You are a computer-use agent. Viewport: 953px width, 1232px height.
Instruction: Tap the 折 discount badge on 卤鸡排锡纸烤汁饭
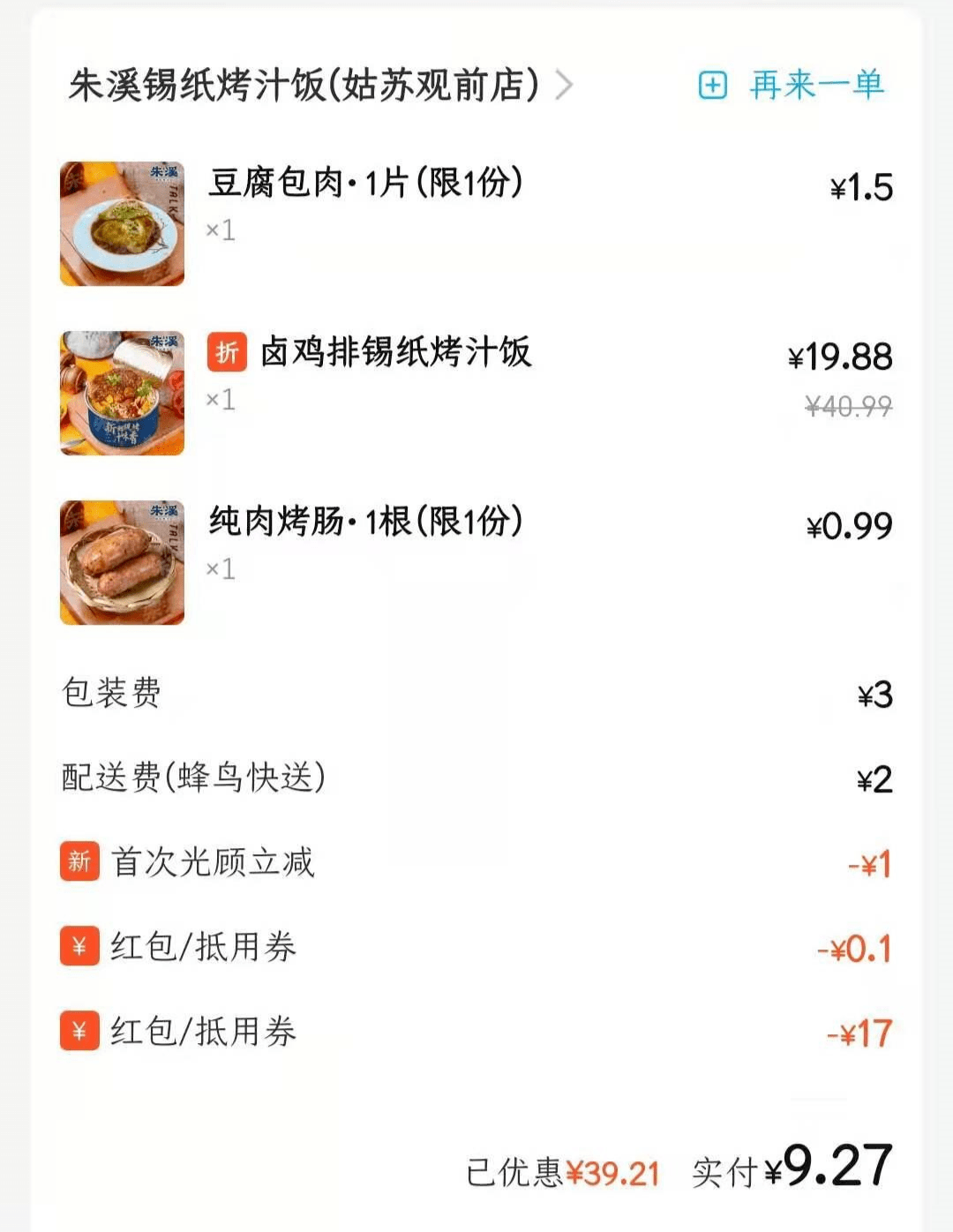coord(226,352)
